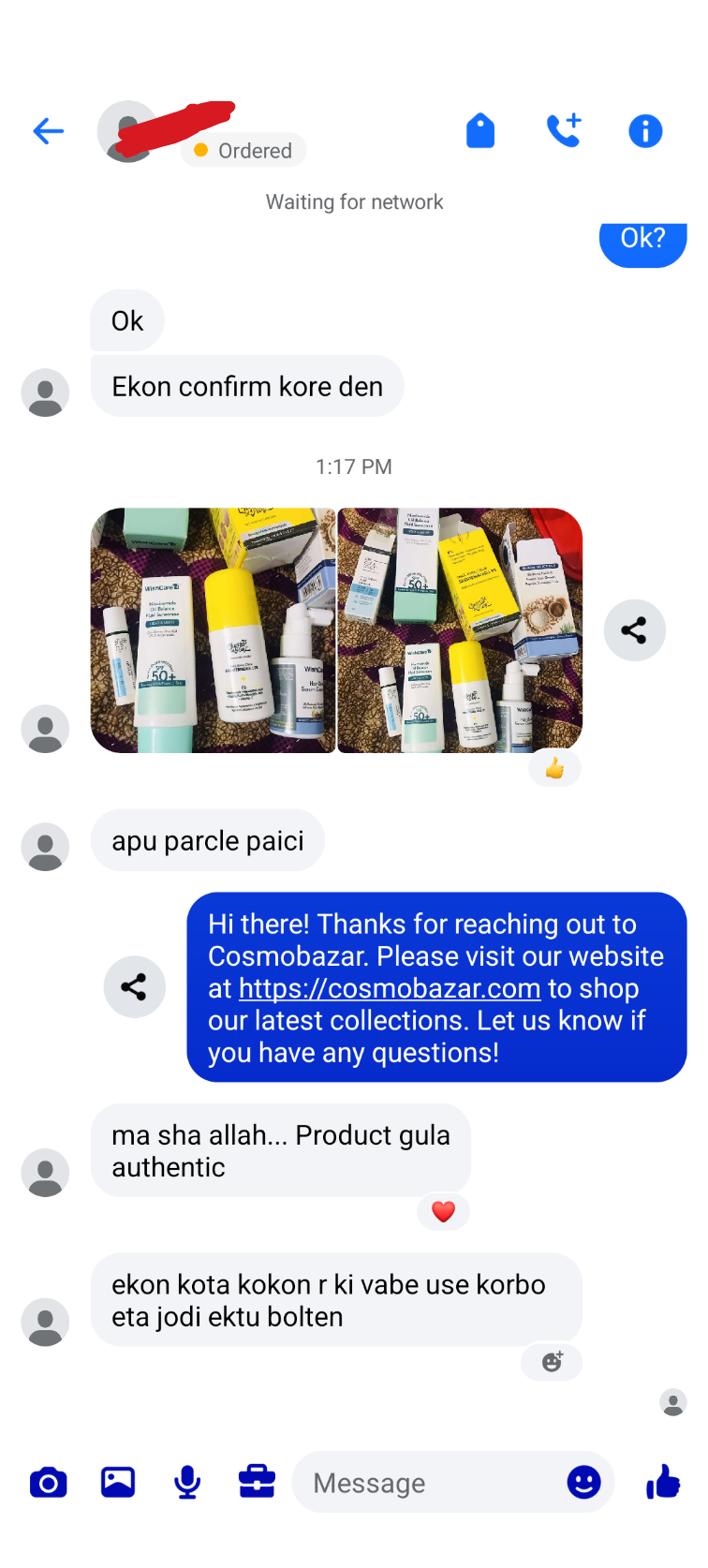Open the second product photo
Screen dimensions: 708x1568
tap(460, 630)
